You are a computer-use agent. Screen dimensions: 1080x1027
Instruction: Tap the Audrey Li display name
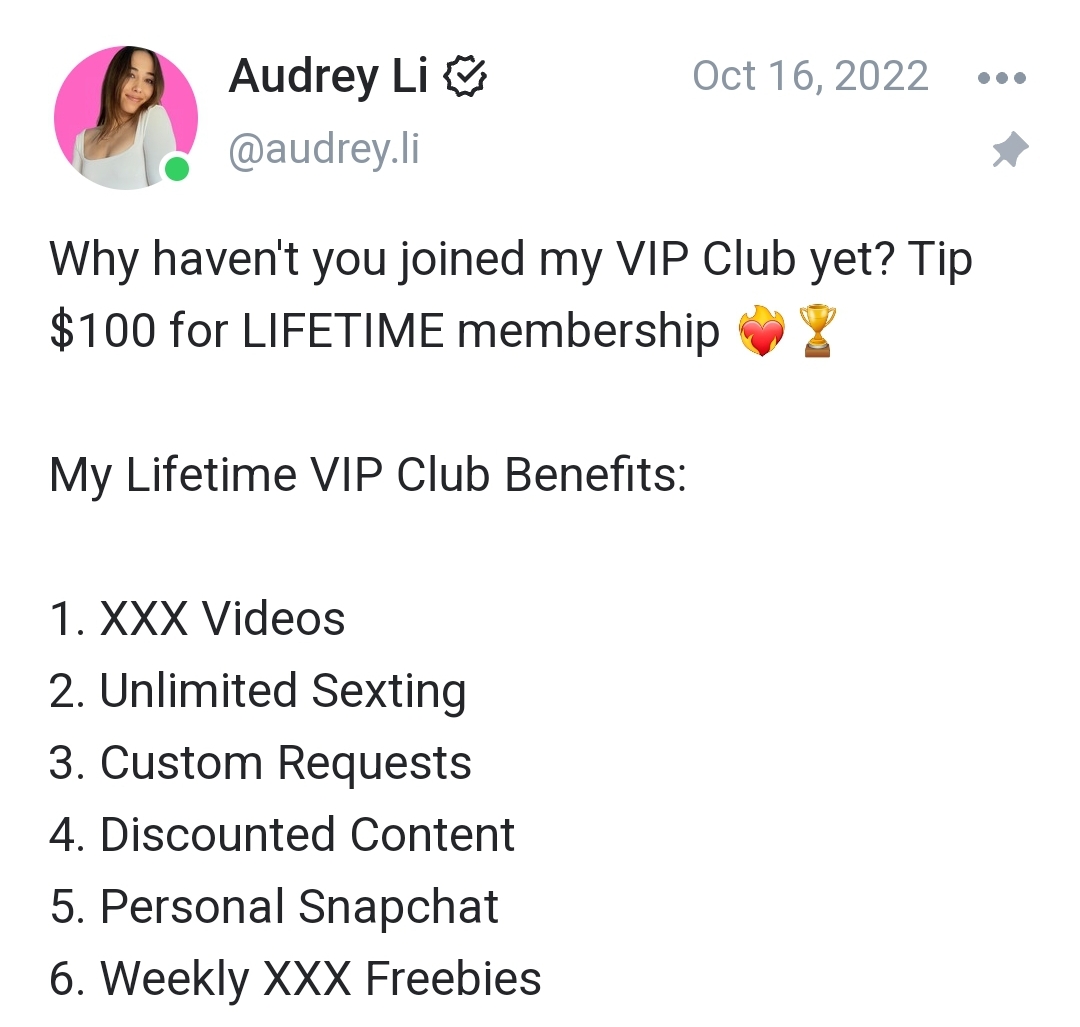point(328,76)
